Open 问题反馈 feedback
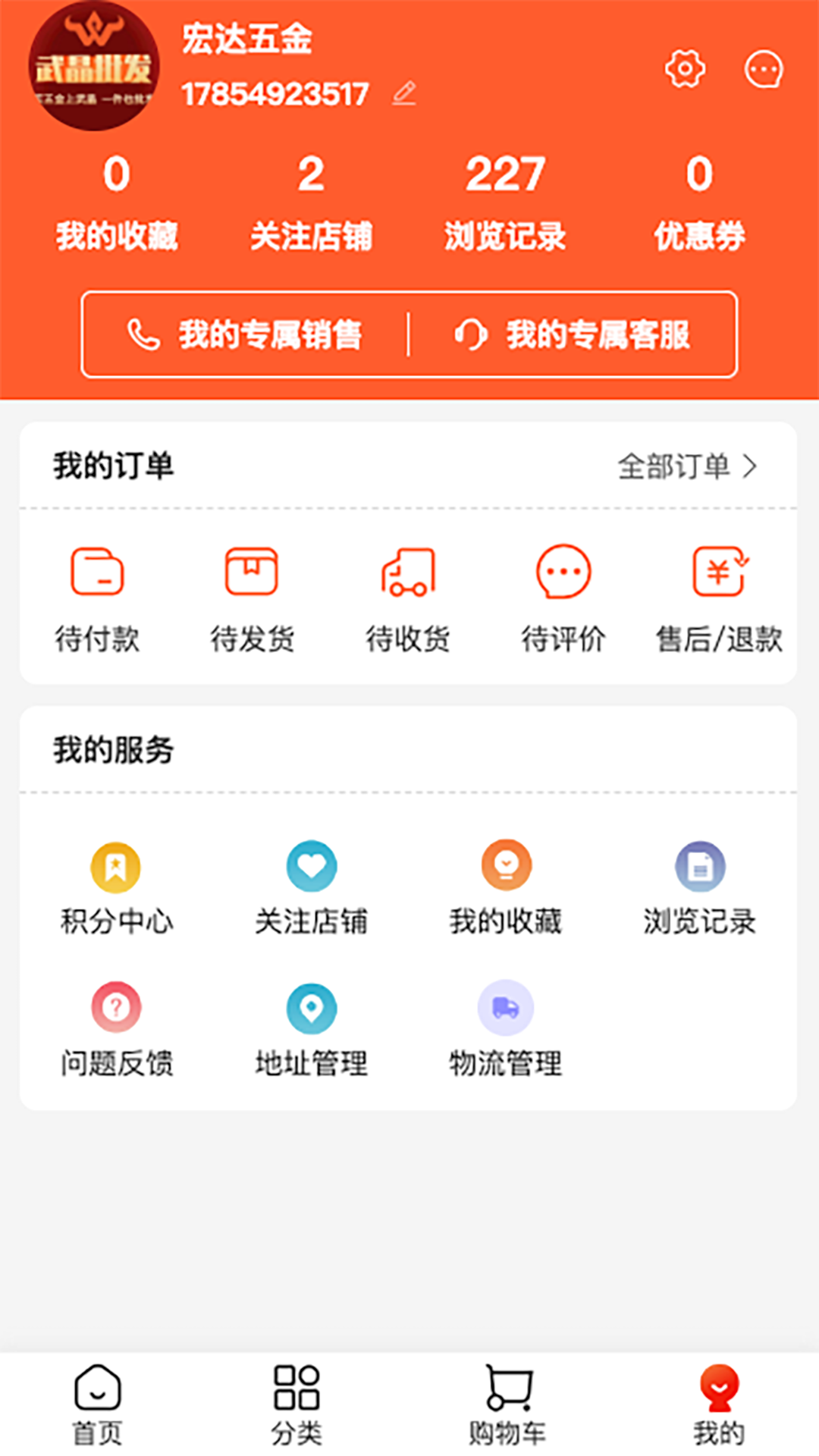Viewport: 819px width, 1456px height. (x=116, y=1029)
